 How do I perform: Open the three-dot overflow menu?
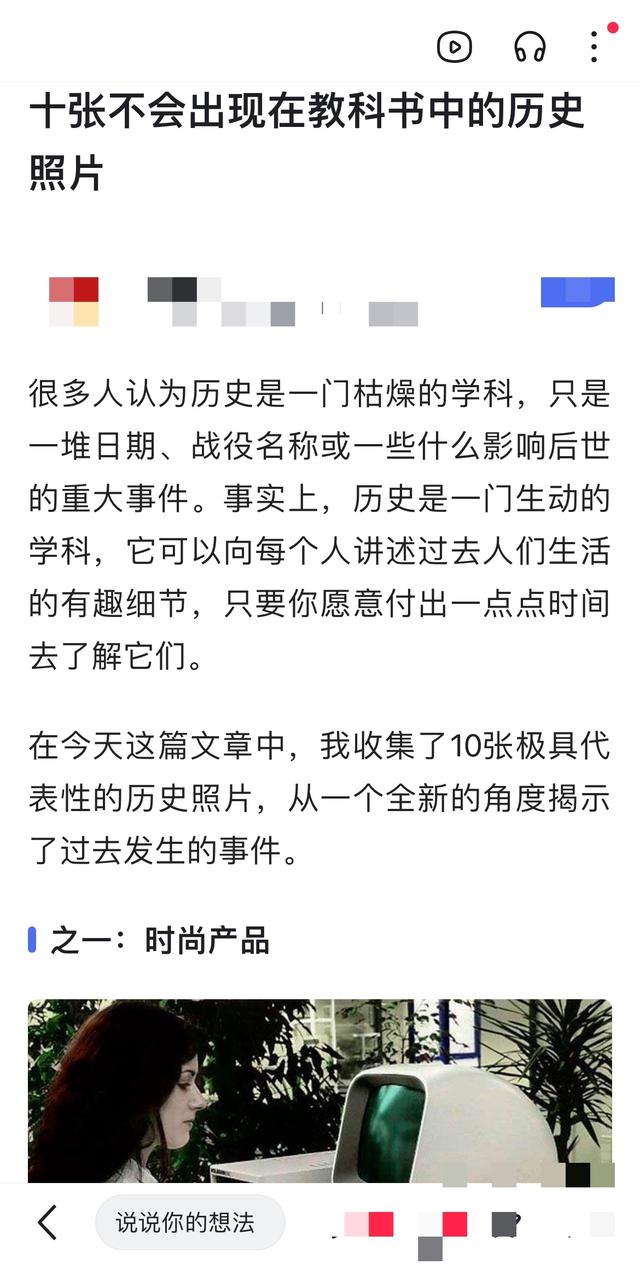coord(594,46)
